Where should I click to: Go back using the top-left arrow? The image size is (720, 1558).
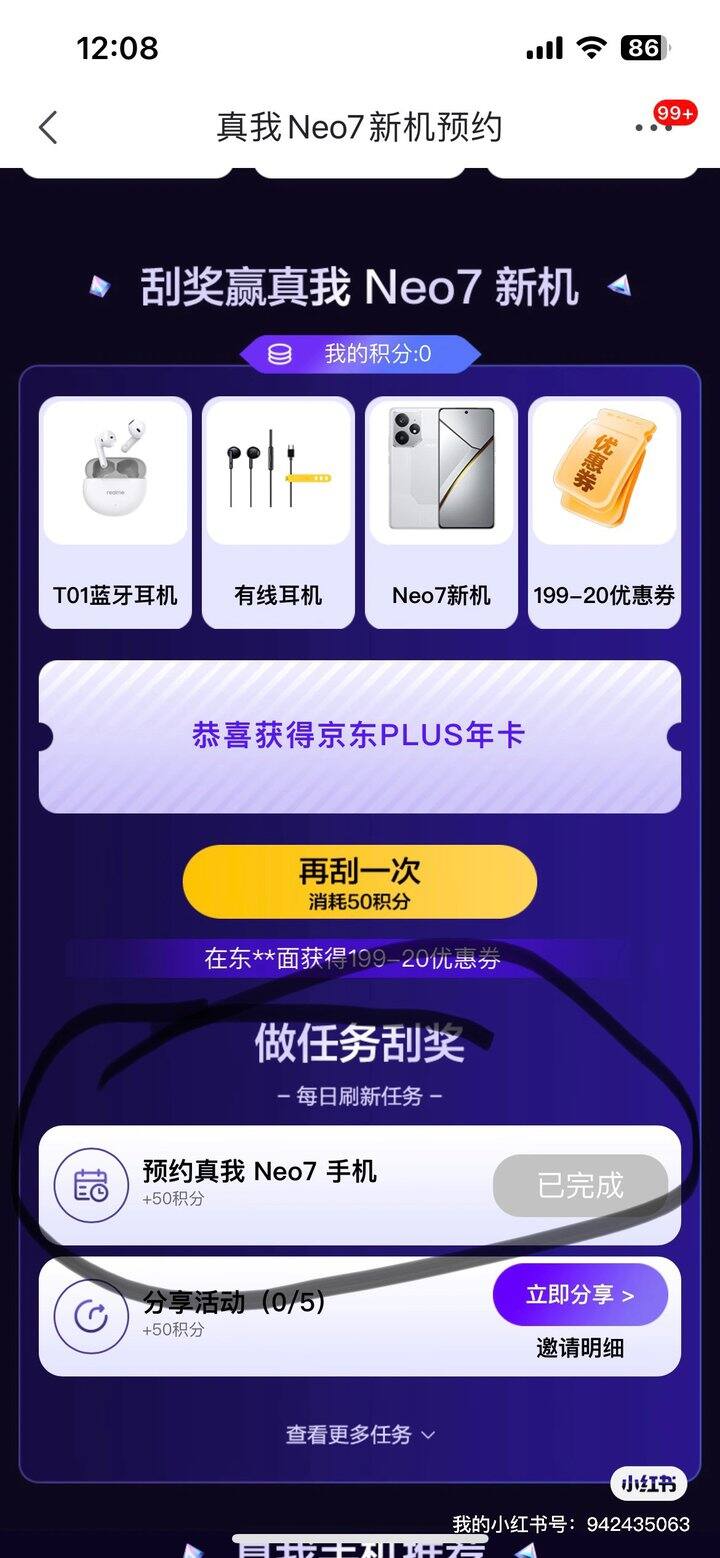(48, 128)
